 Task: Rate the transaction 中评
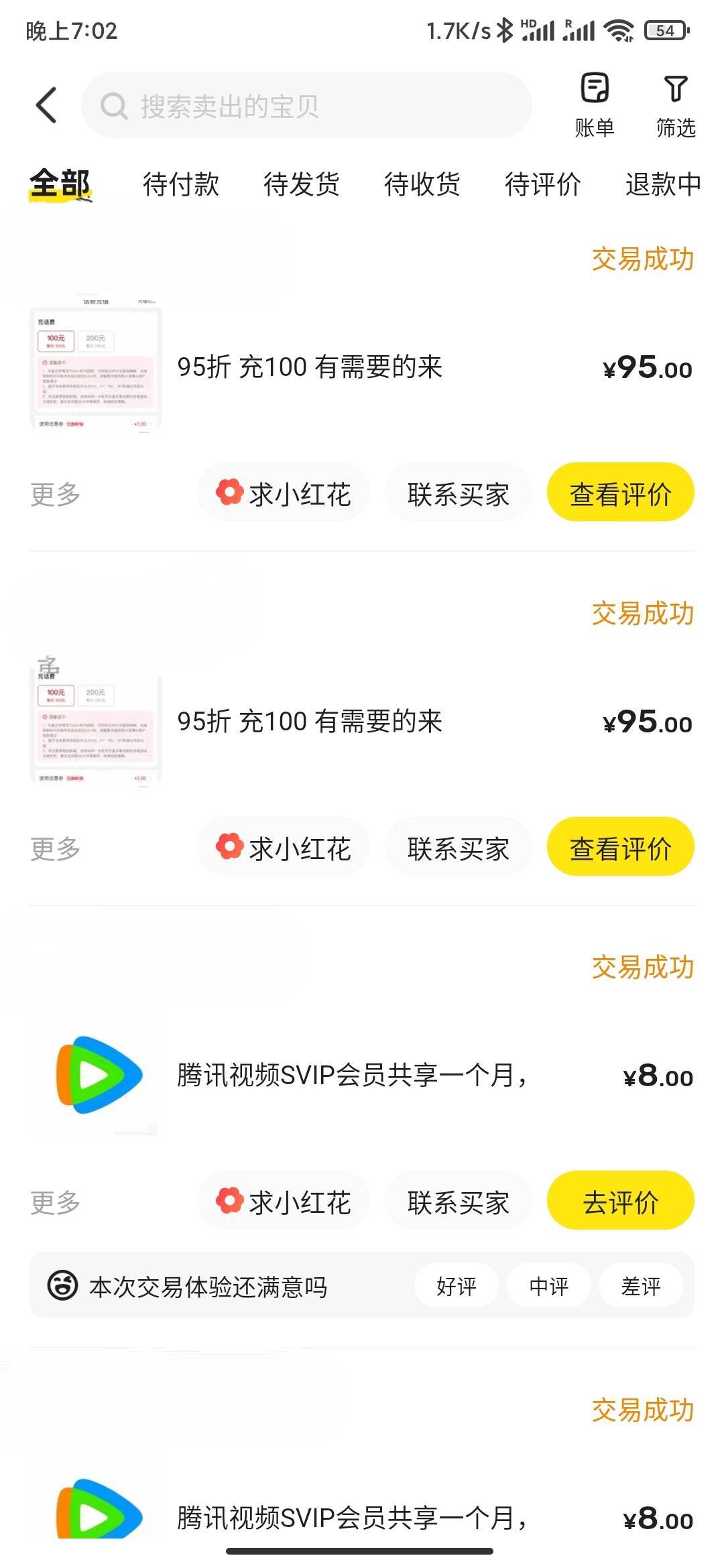(549, 1287)
